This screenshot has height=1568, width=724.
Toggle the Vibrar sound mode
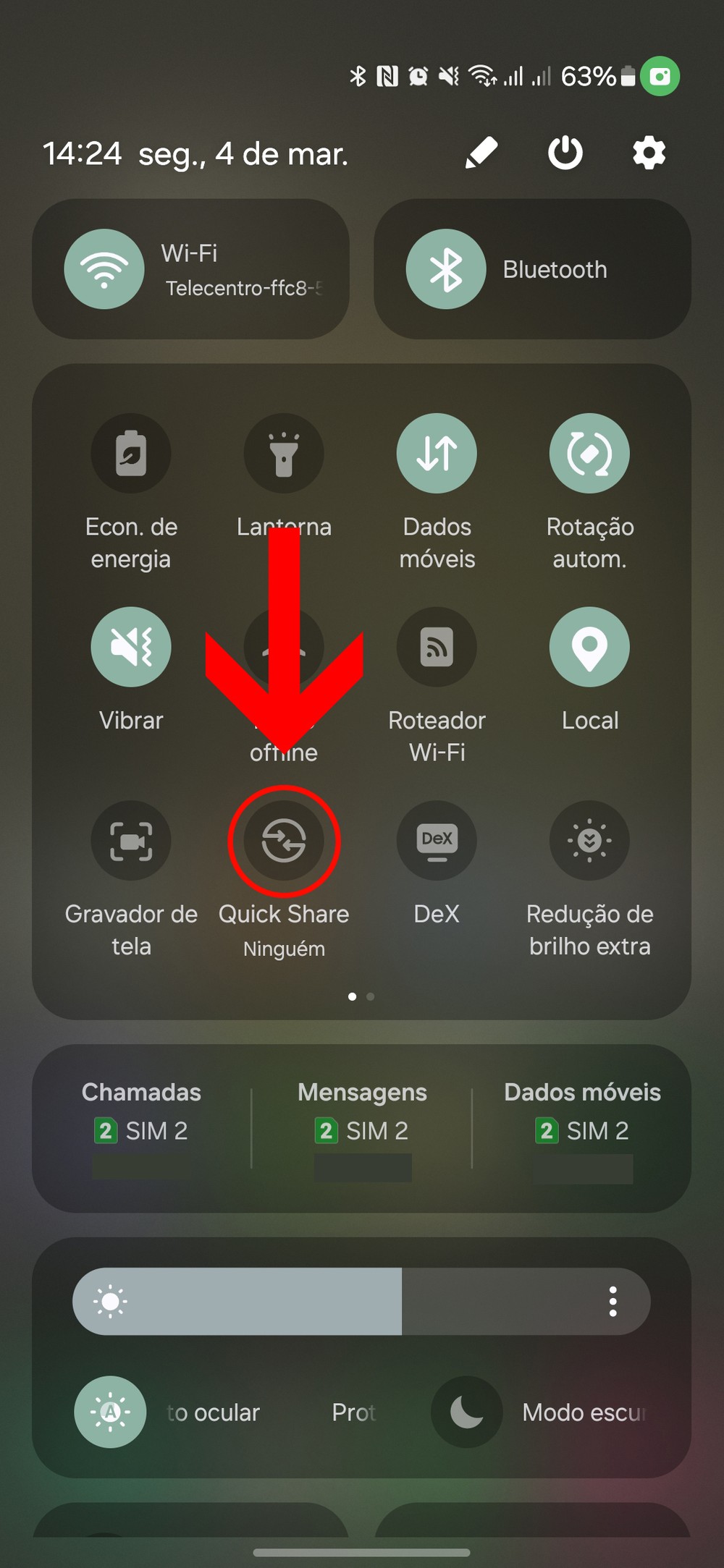point(131,647)
